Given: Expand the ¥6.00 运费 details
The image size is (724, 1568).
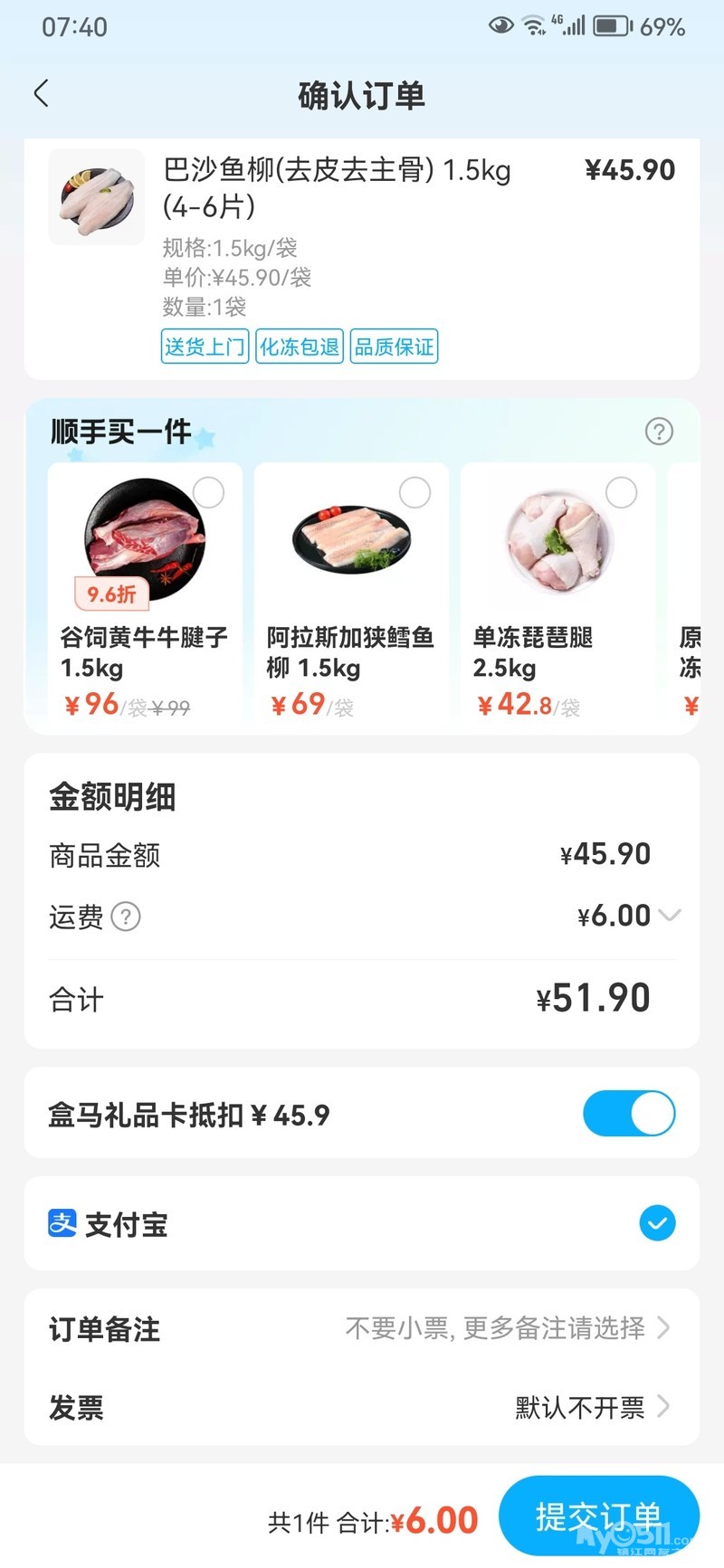Looking at the screenshot, I should pyautogui.click(x=670, y=915).
